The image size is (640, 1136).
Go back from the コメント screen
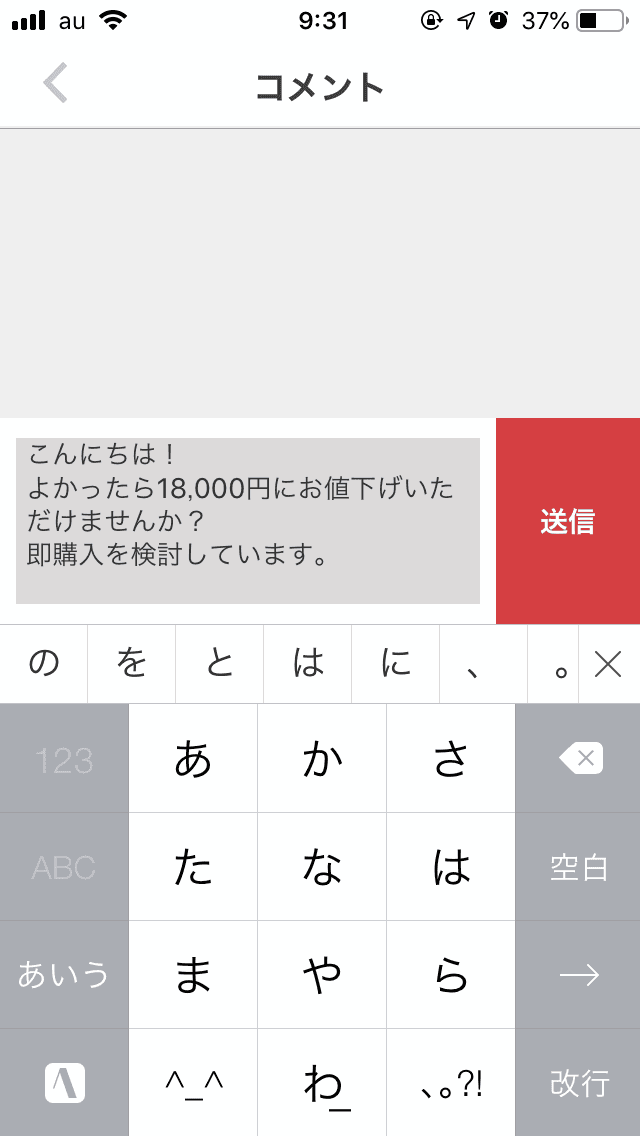click(x=56, y=84)
